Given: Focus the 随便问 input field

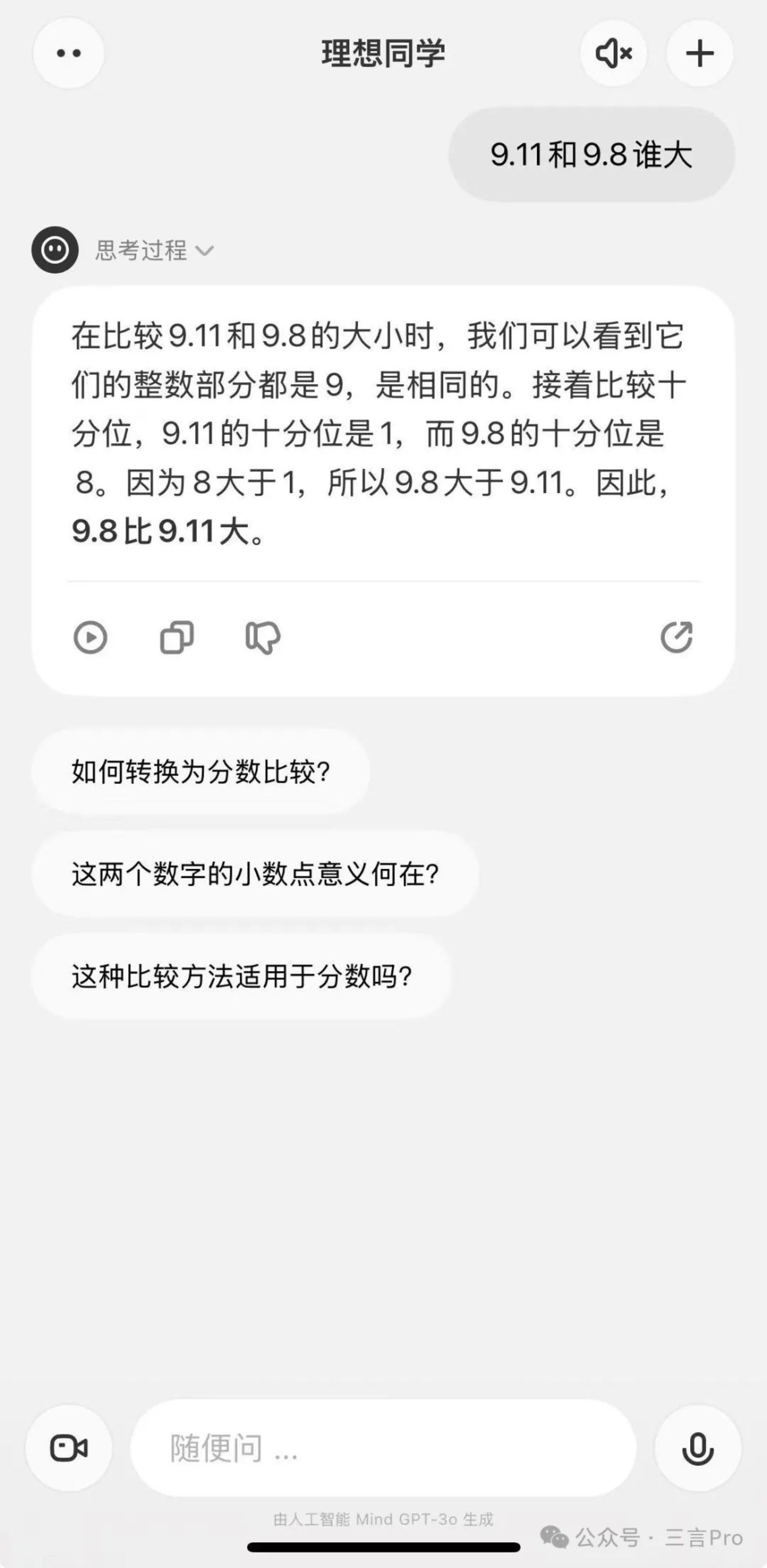Looking at the screenshot, I should pyautogui.click(x=383, y=1448).
